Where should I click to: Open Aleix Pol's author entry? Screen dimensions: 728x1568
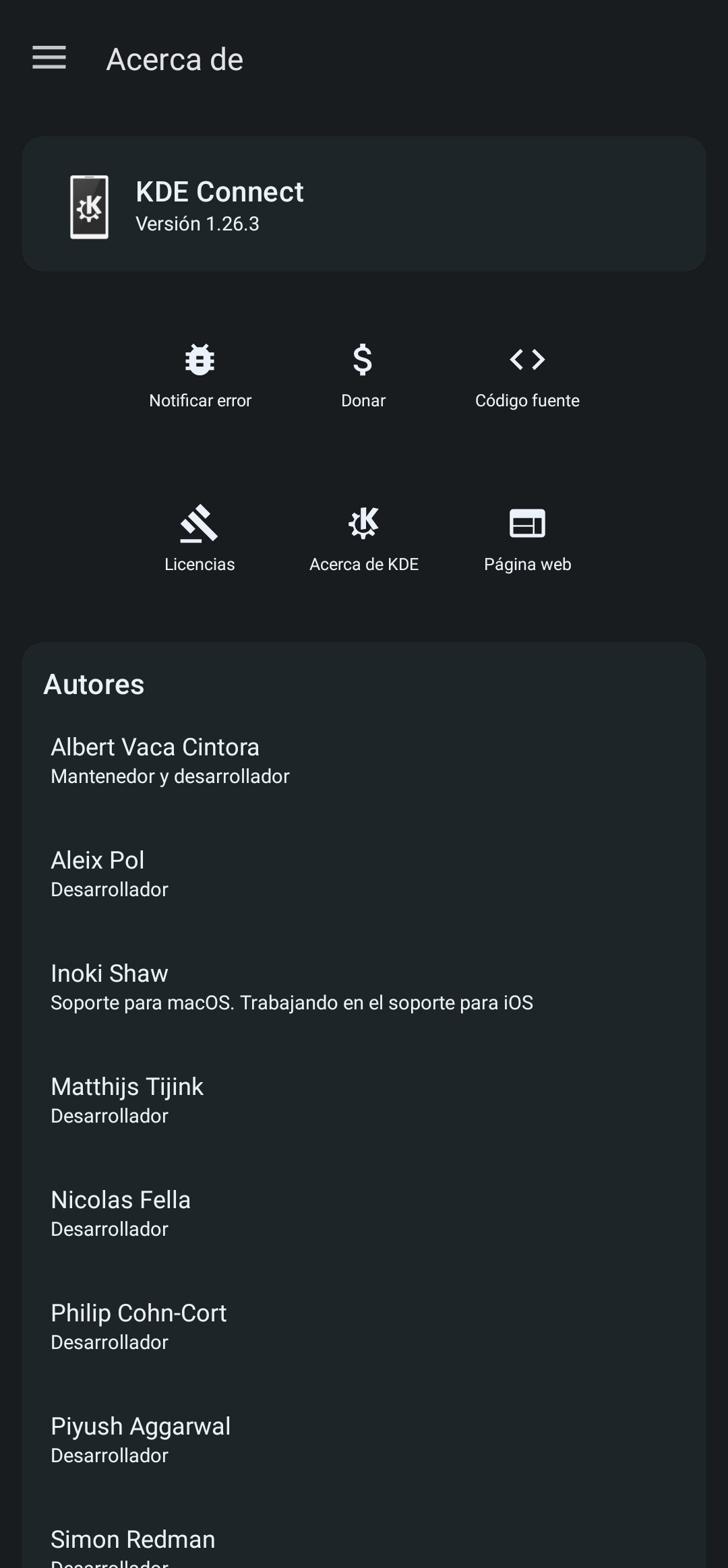pos(364,873)
